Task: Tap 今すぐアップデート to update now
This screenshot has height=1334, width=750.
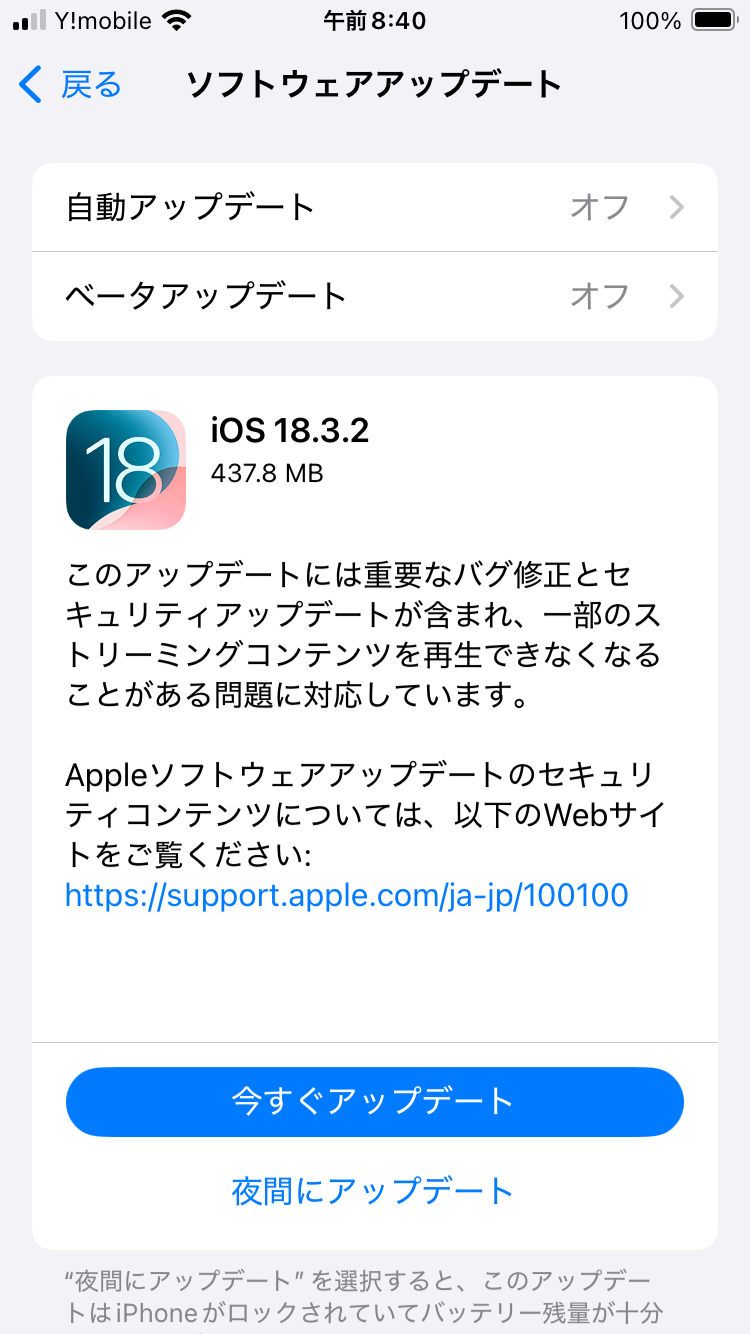Action: 375,1101
